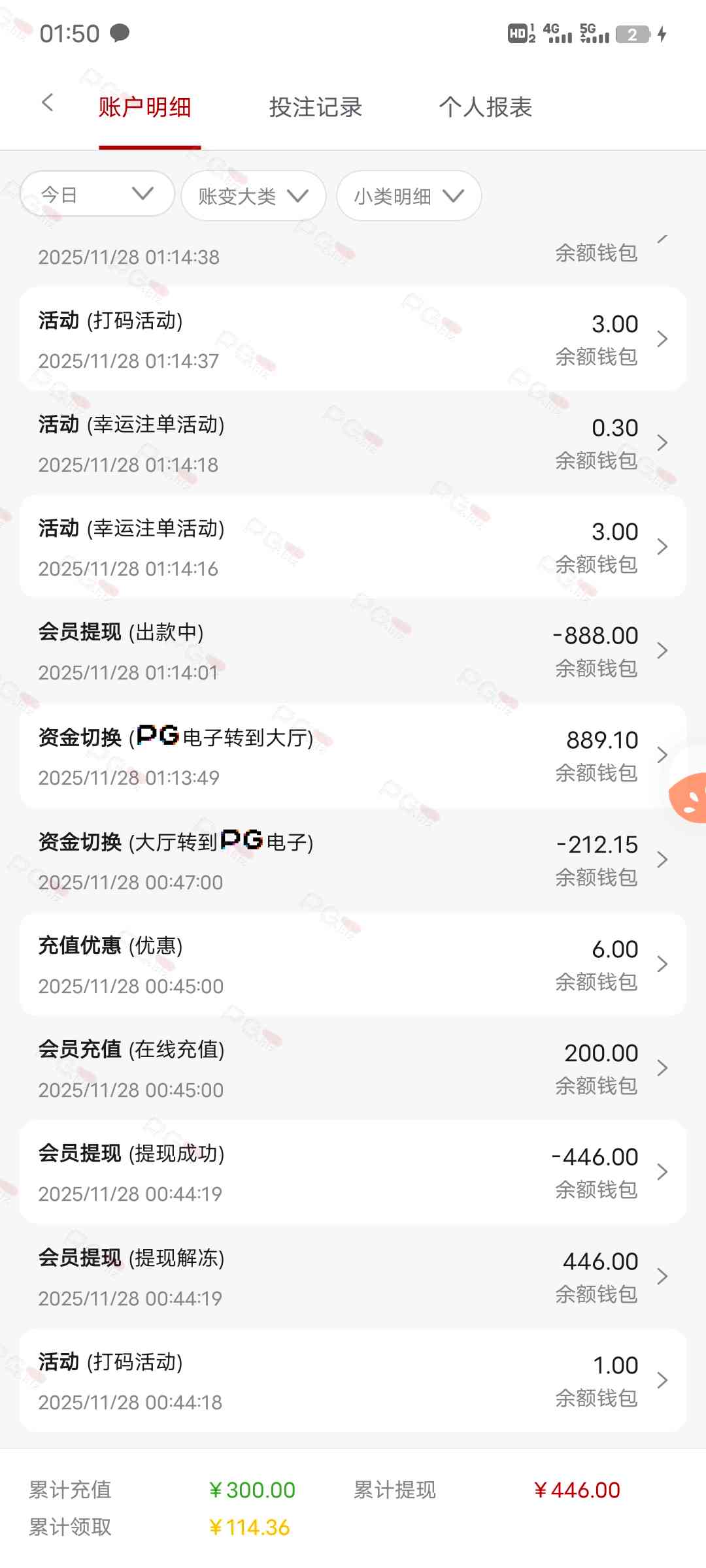Image resolution: width=706 pixels, height=1568 pixels.
Task: Switch to the 个人报表 tab
Action: point(486,107)
